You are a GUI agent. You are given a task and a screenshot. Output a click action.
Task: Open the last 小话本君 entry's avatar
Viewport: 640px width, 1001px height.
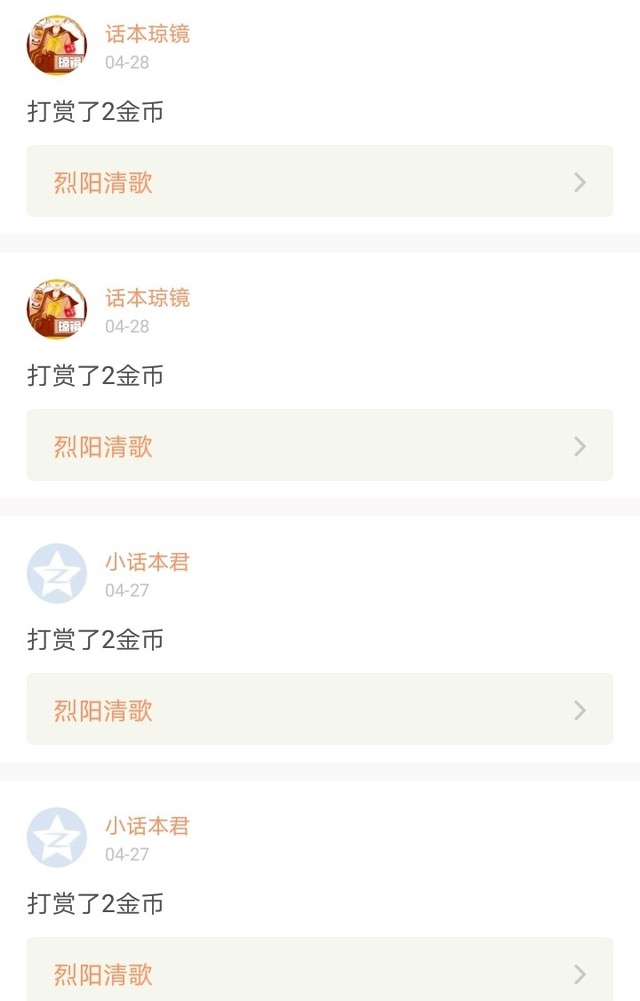[x=56, y=837]
